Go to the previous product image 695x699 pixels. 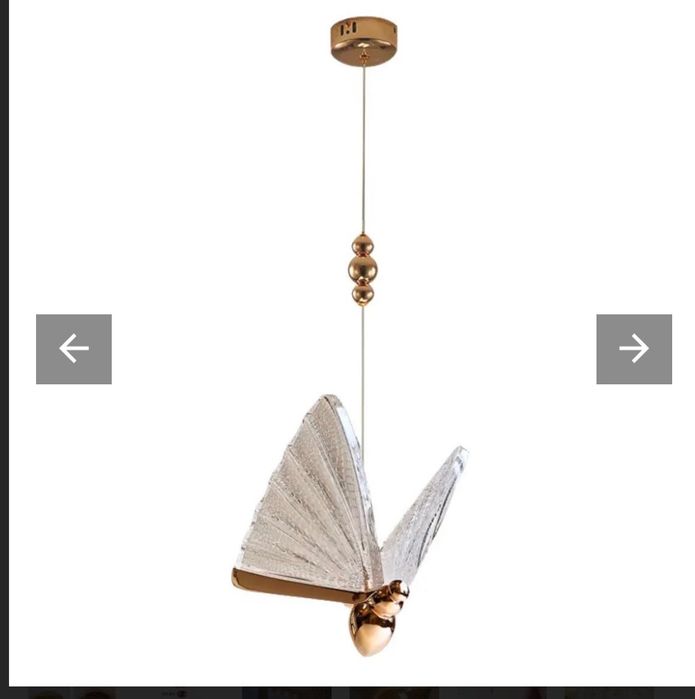coord(73,349)
